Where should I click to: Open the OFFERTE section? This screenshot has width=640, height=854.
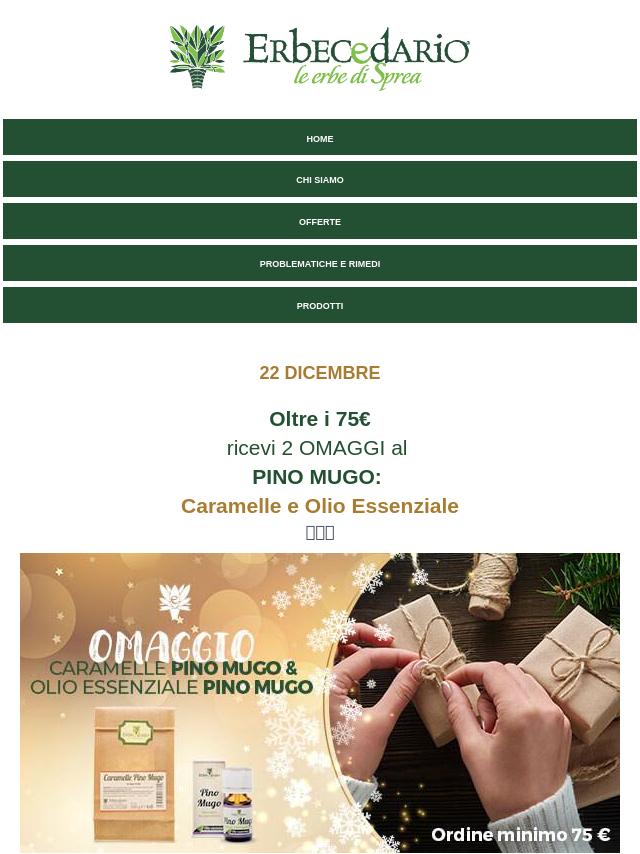(320, 222)
